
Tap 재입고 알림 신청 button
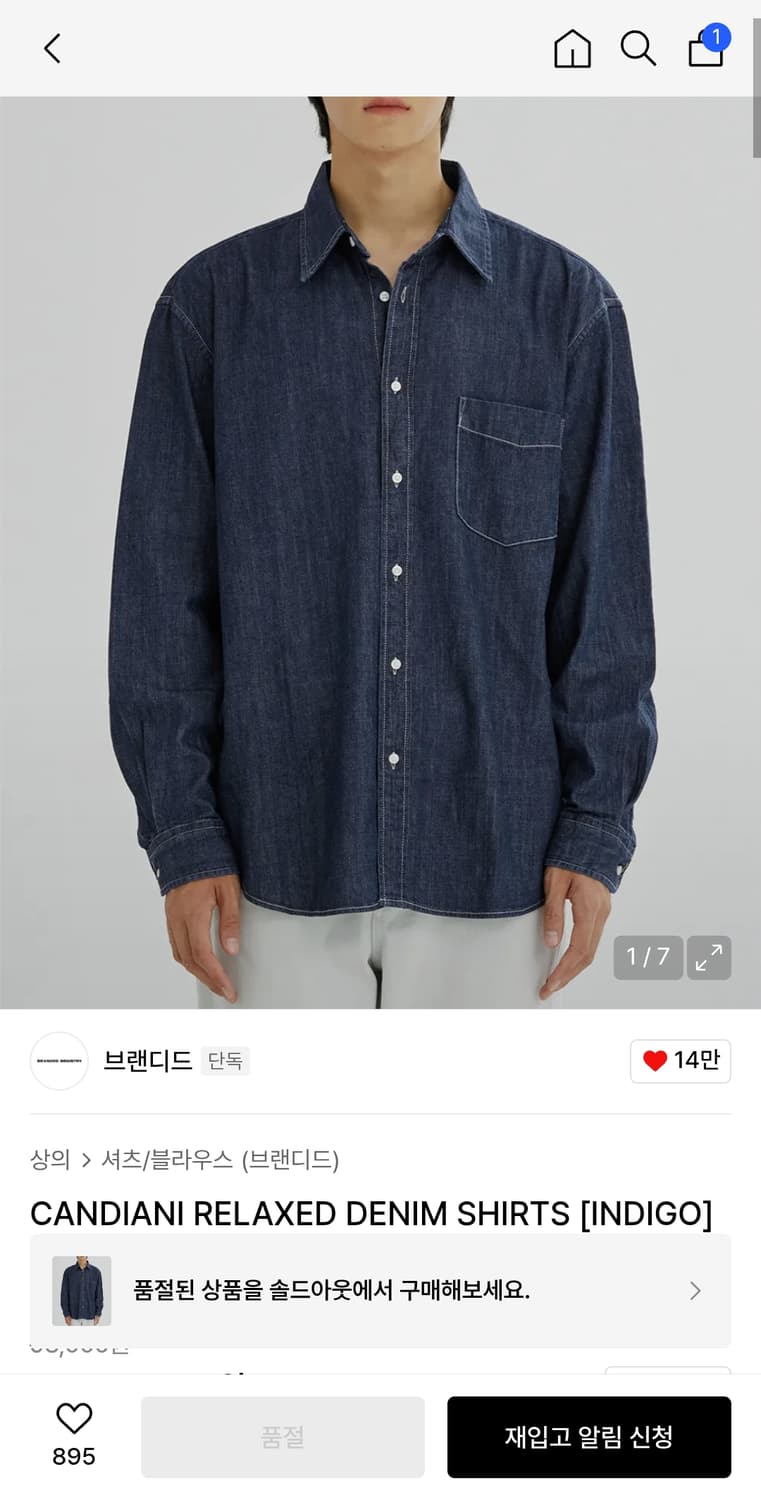coord(588,1437)
